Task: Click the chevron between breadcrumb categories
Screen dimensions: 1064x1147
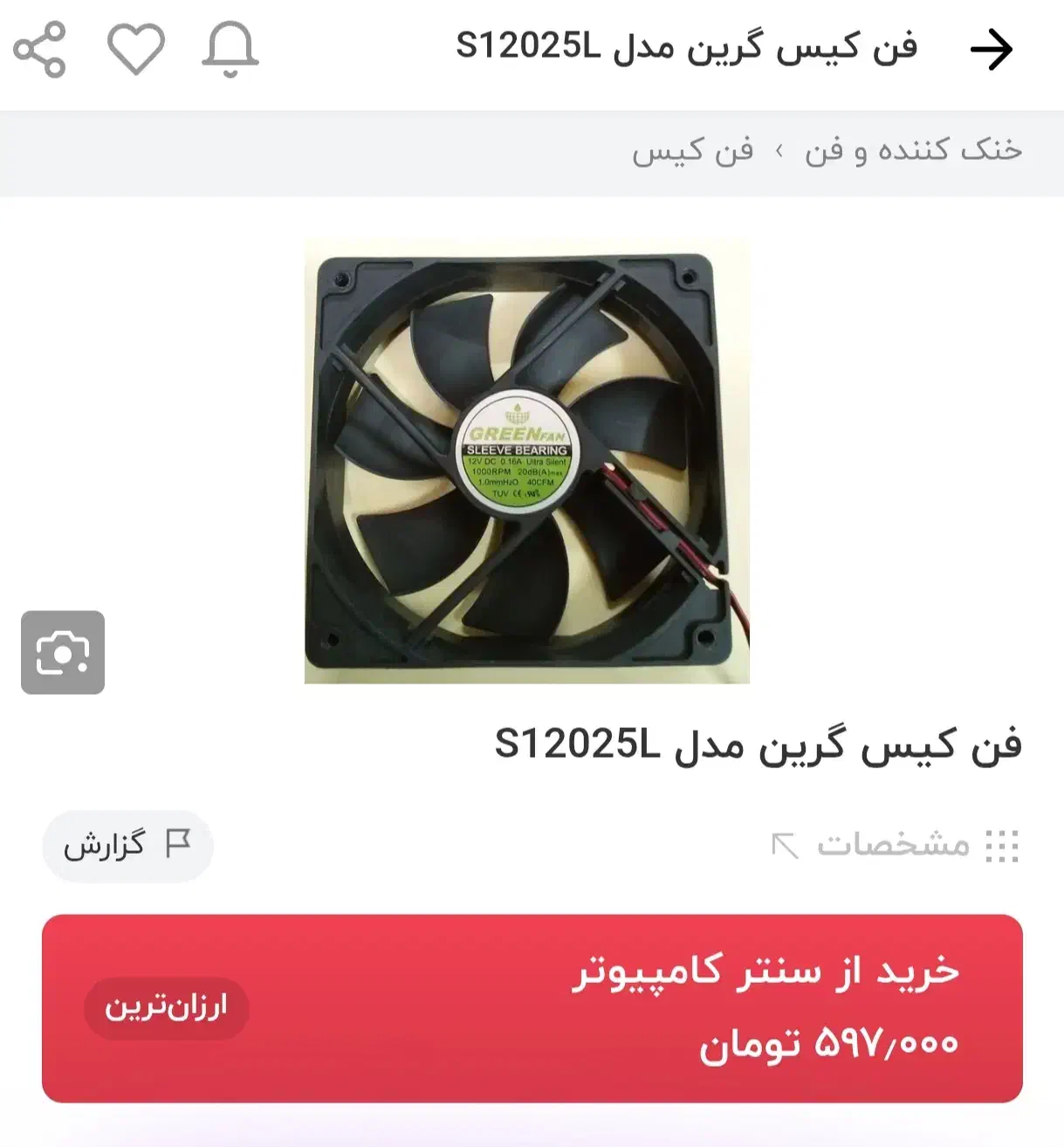Action: pyautogui.click(x=778, y=150)
